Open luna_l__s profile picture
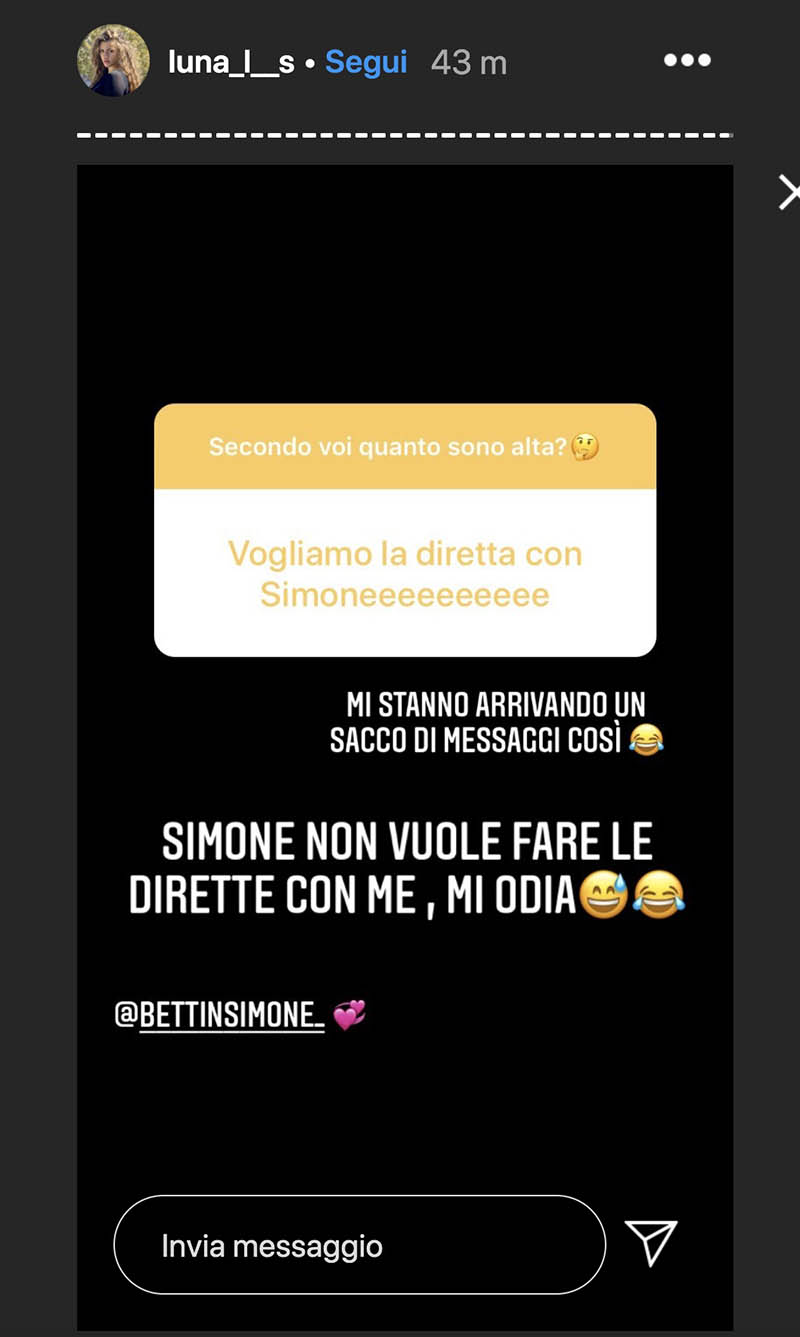This screenshot has height=1337, width=800. (x=113, y=61)
